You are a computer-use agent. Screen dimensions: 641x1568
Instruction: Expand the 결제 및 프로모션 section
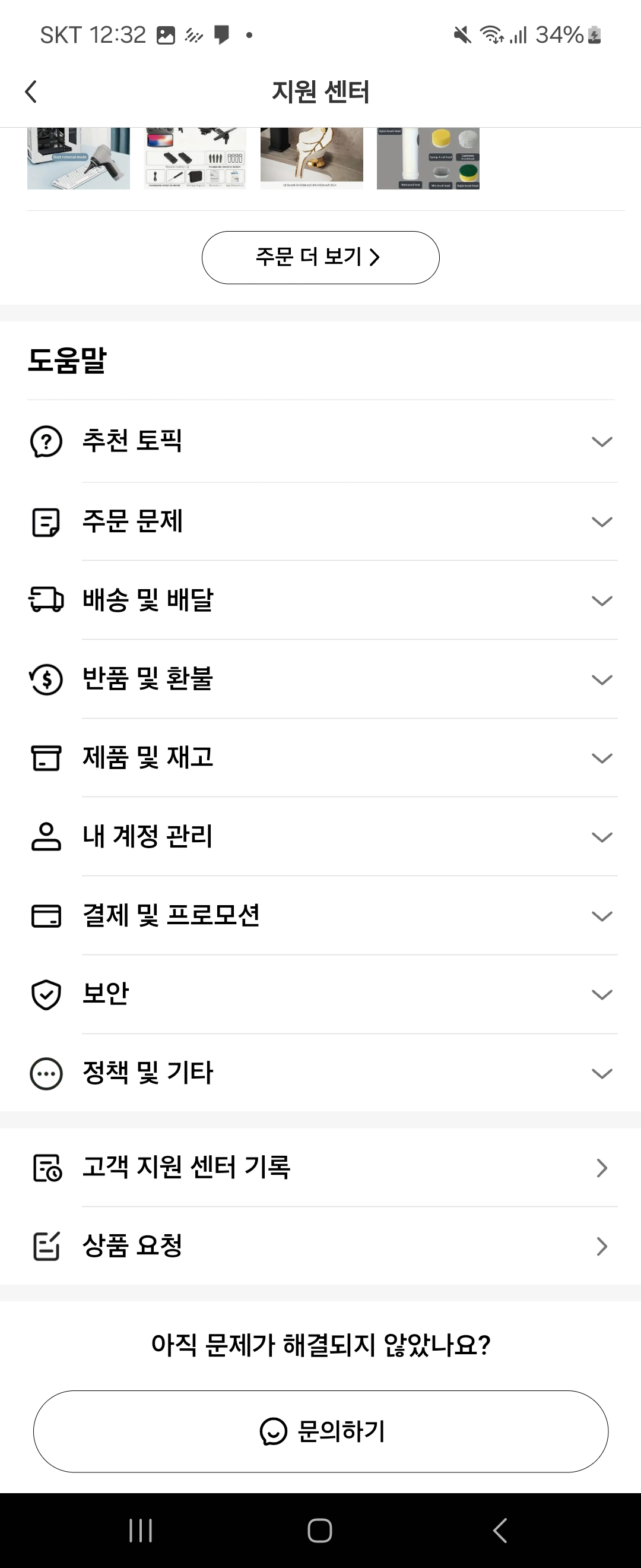point(601,915)
